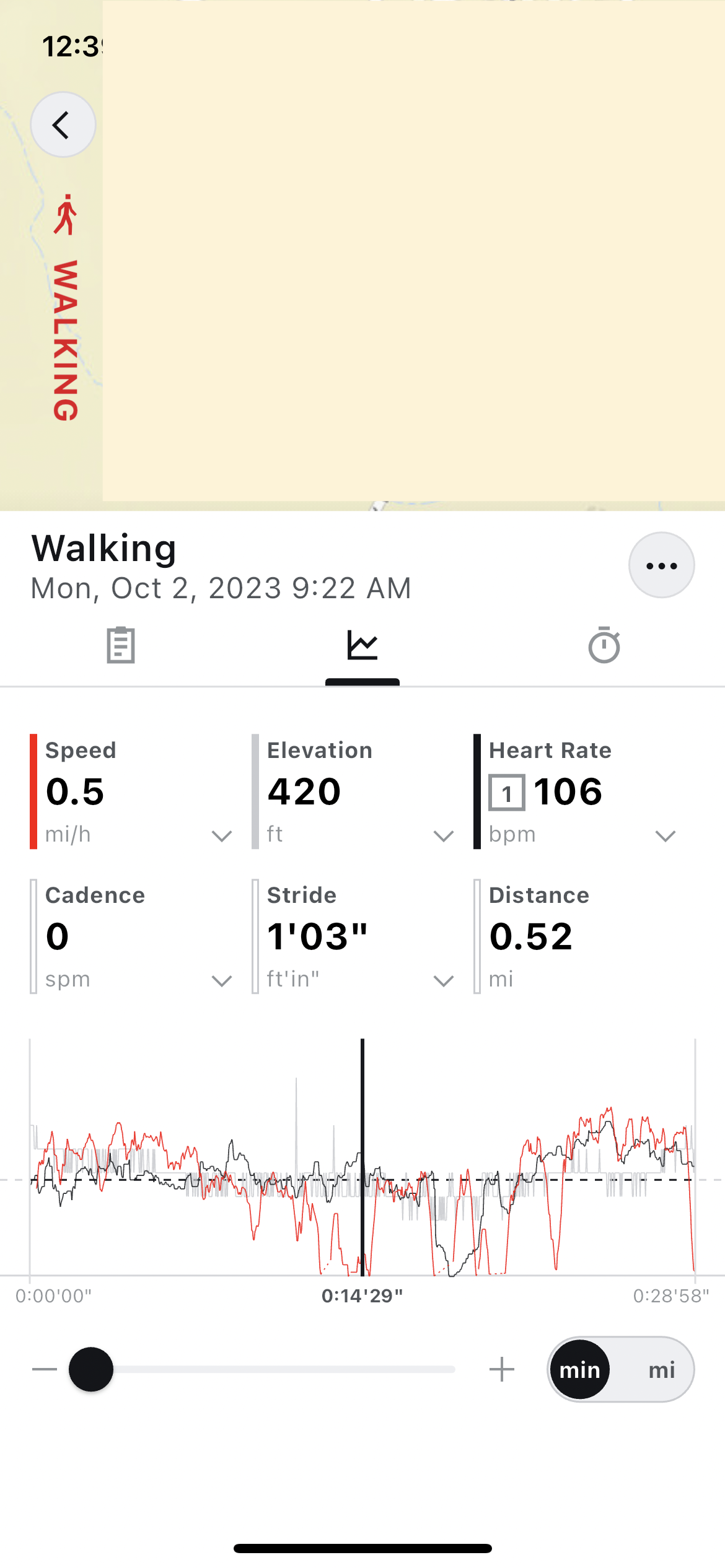This screenshot has height=1568, width=725.
Task: Switch chart axis to mi
Action: tap(662, 1370)
